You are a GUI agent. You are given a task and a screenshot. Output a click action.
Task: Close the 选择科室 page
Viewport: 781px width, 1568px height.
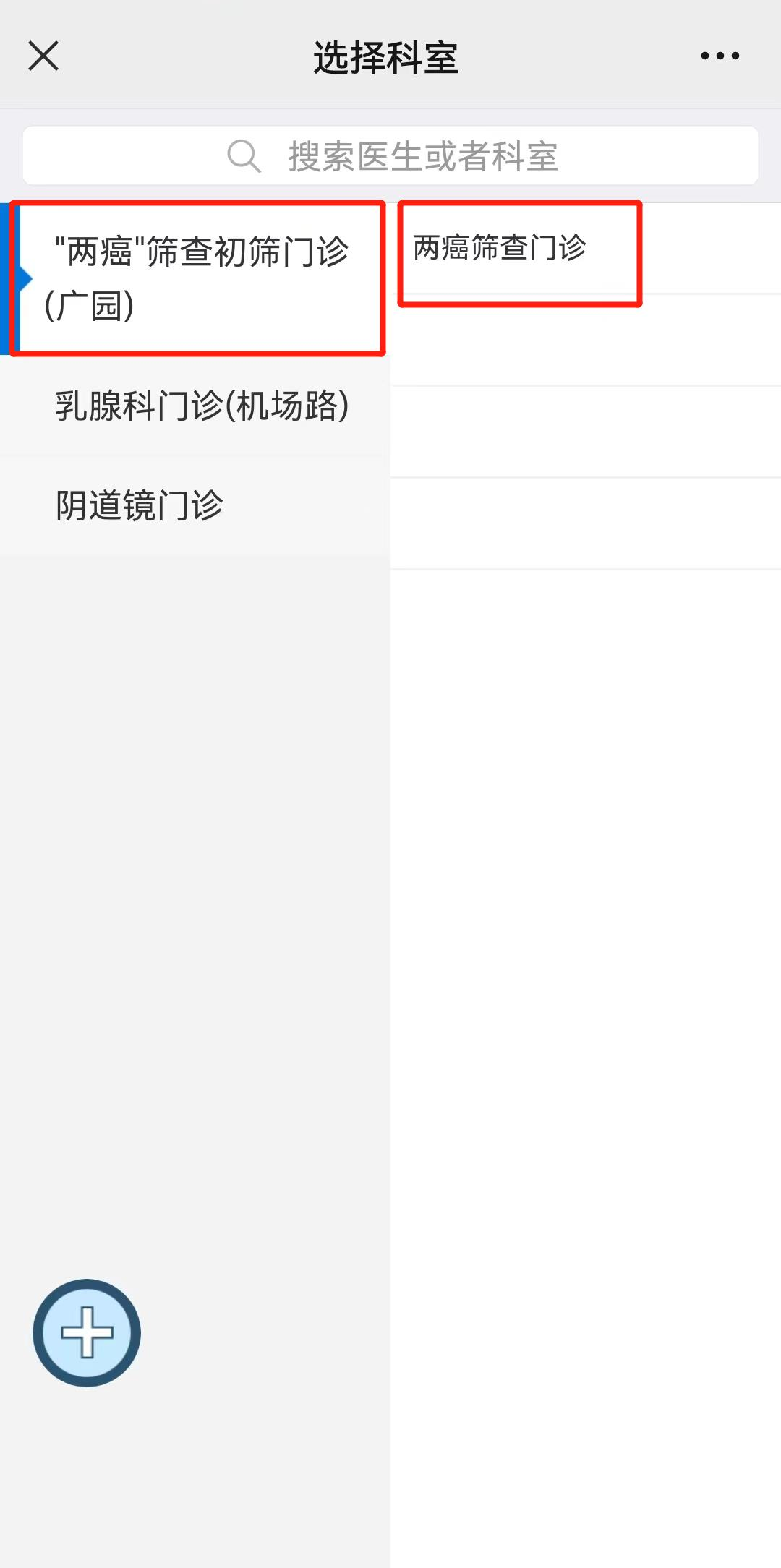click(x=43, y=56)
